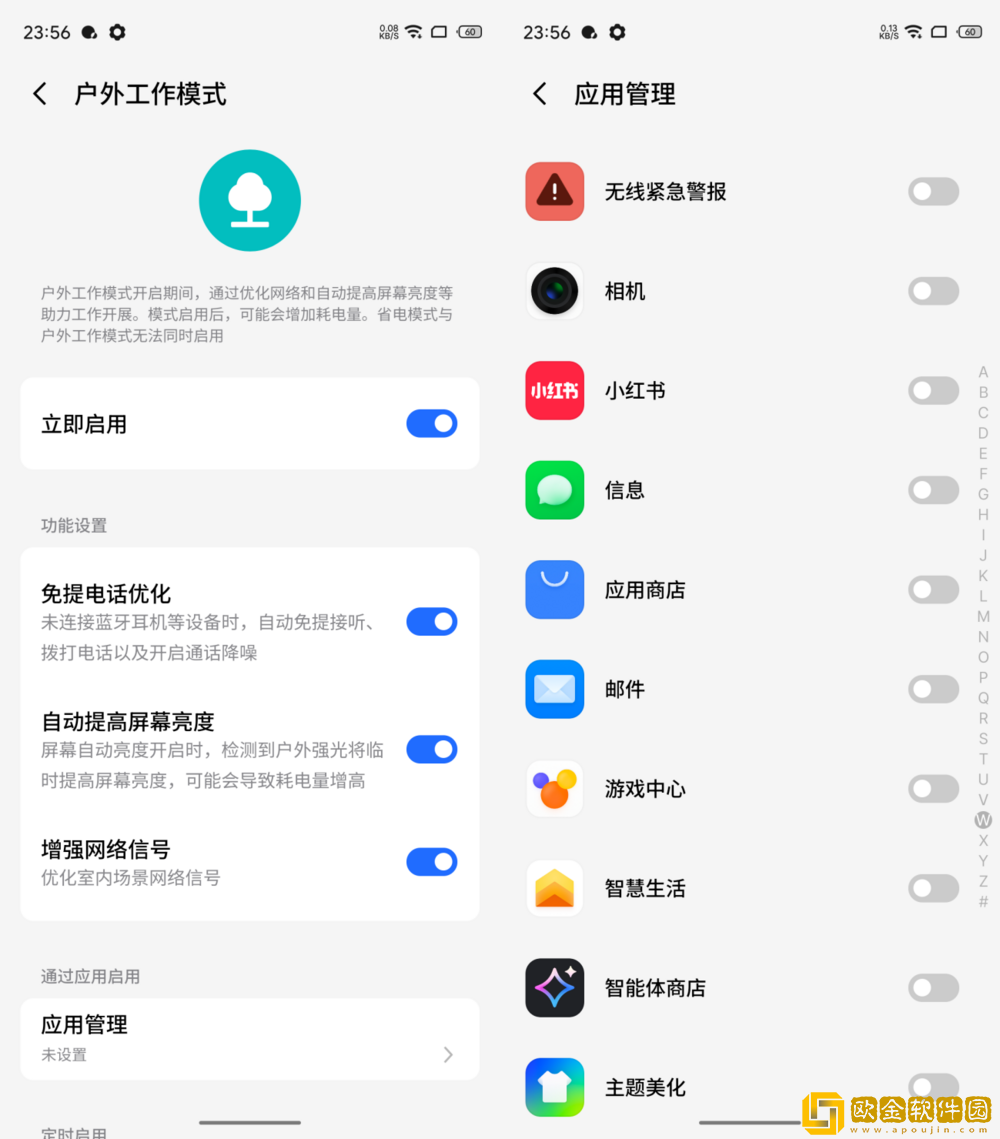Image resolution: width=1000 pixels, height=1139 pixels.
Task: Tap the 主题美化 theme icon
Action: tap(554, 1088)
